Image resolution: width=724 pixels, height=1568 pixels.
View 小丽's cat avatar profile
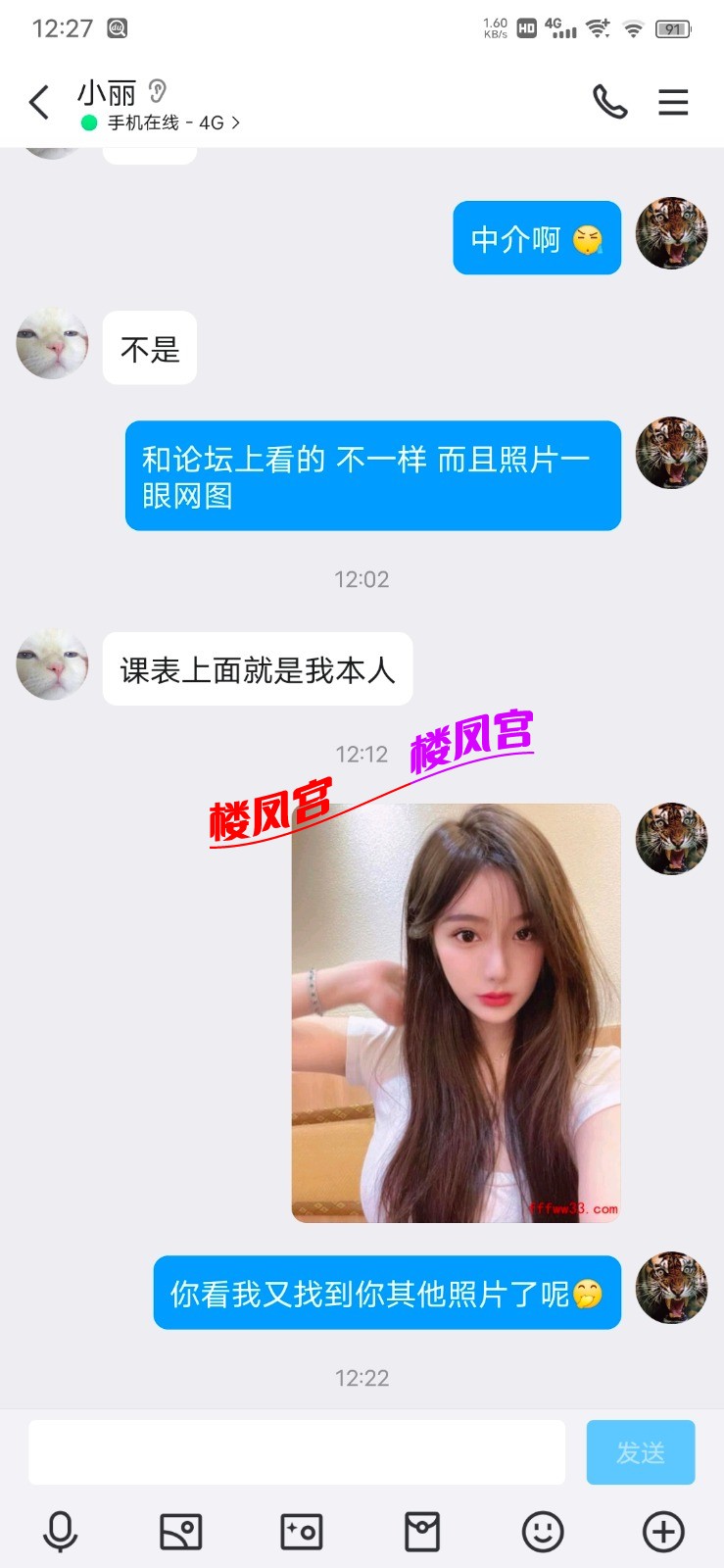53,664
